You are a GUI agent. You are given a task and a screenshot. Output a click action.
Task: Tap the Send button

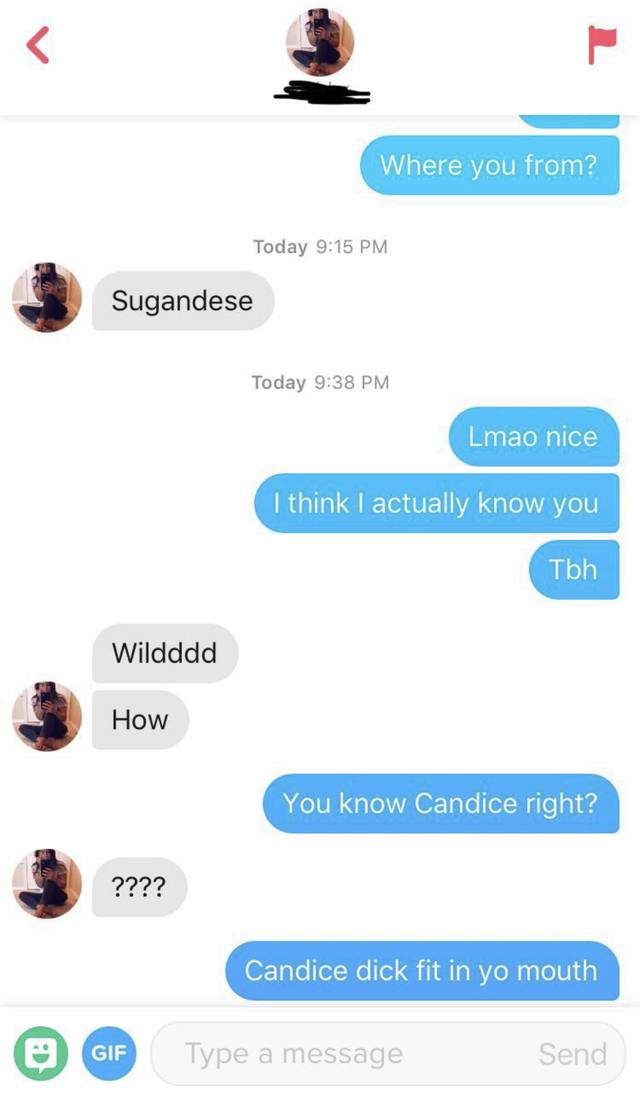pyautogui.click(x=572, y=1053)
